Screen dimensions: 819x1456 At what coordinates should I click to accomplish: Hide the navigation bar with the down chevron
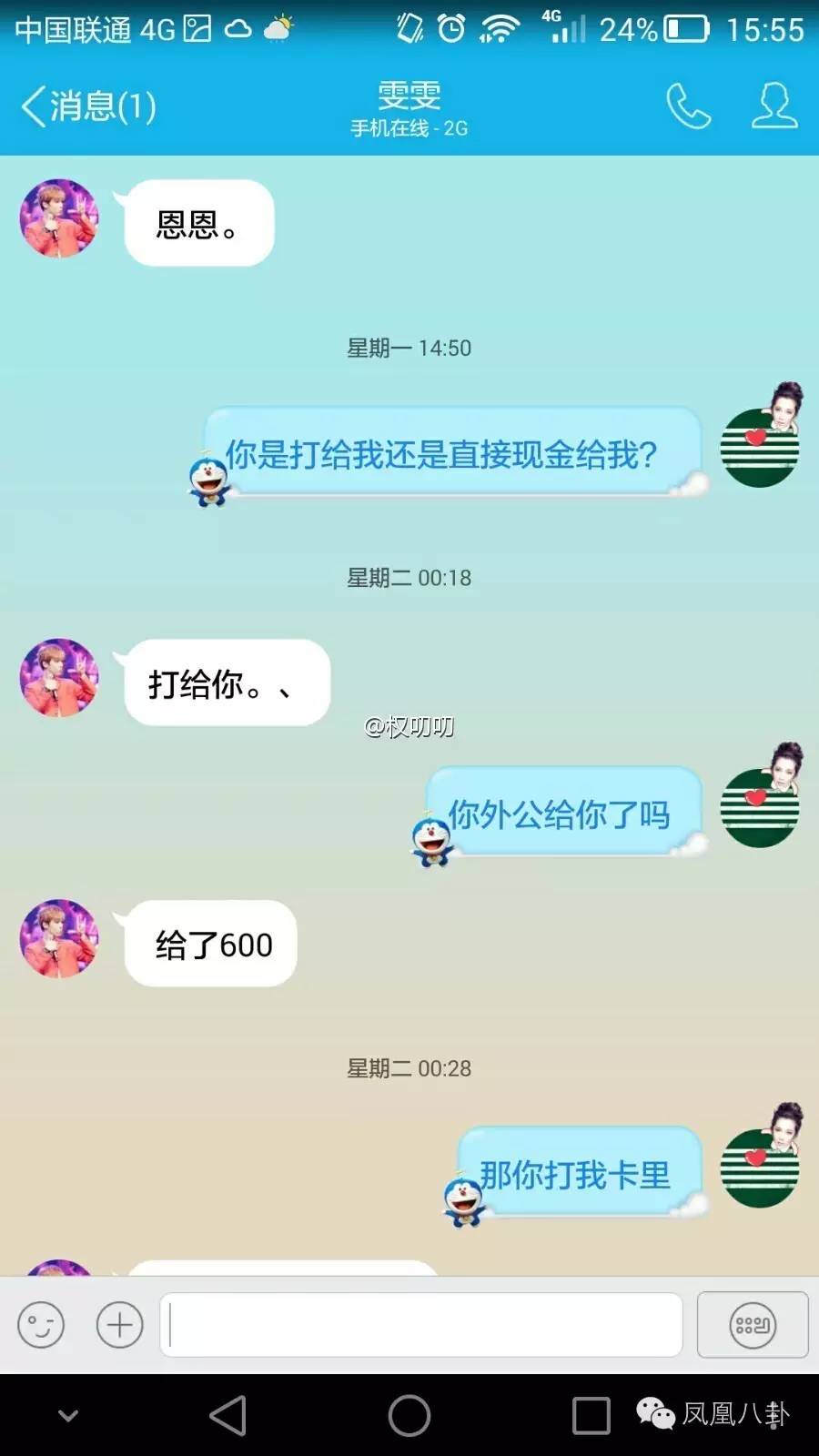pyautogui.click(x=68, y=1415)
